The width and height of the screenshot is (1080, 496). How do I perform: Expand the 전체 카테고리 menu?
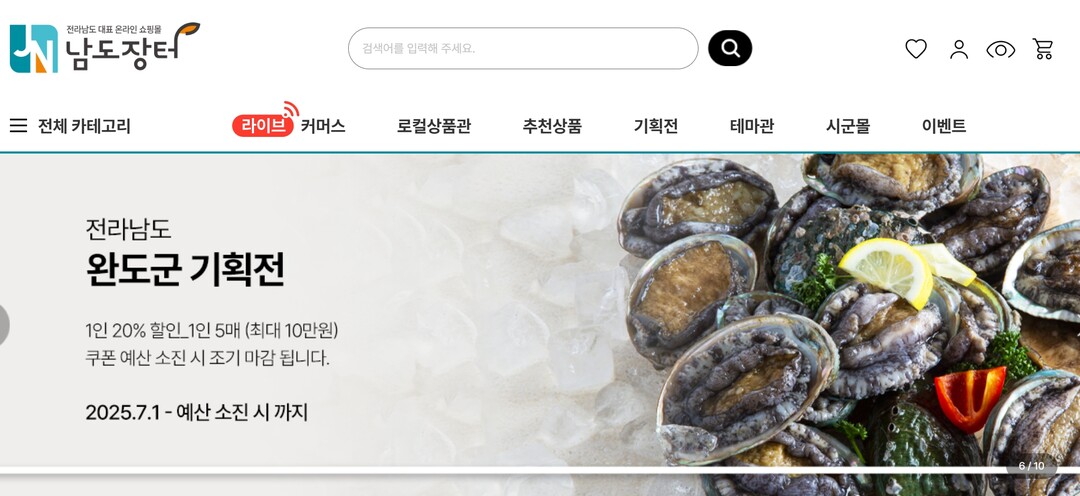[70, 126]
